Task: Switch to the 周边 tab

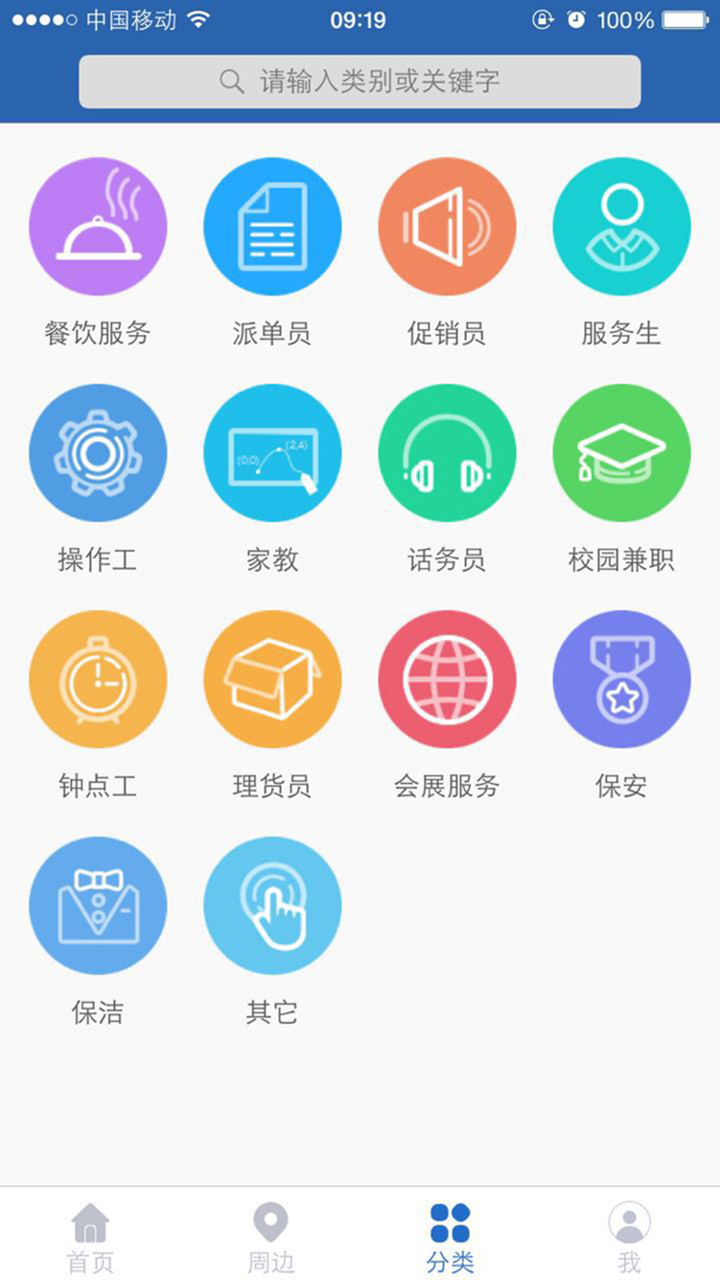Action: pos(270,1235)
